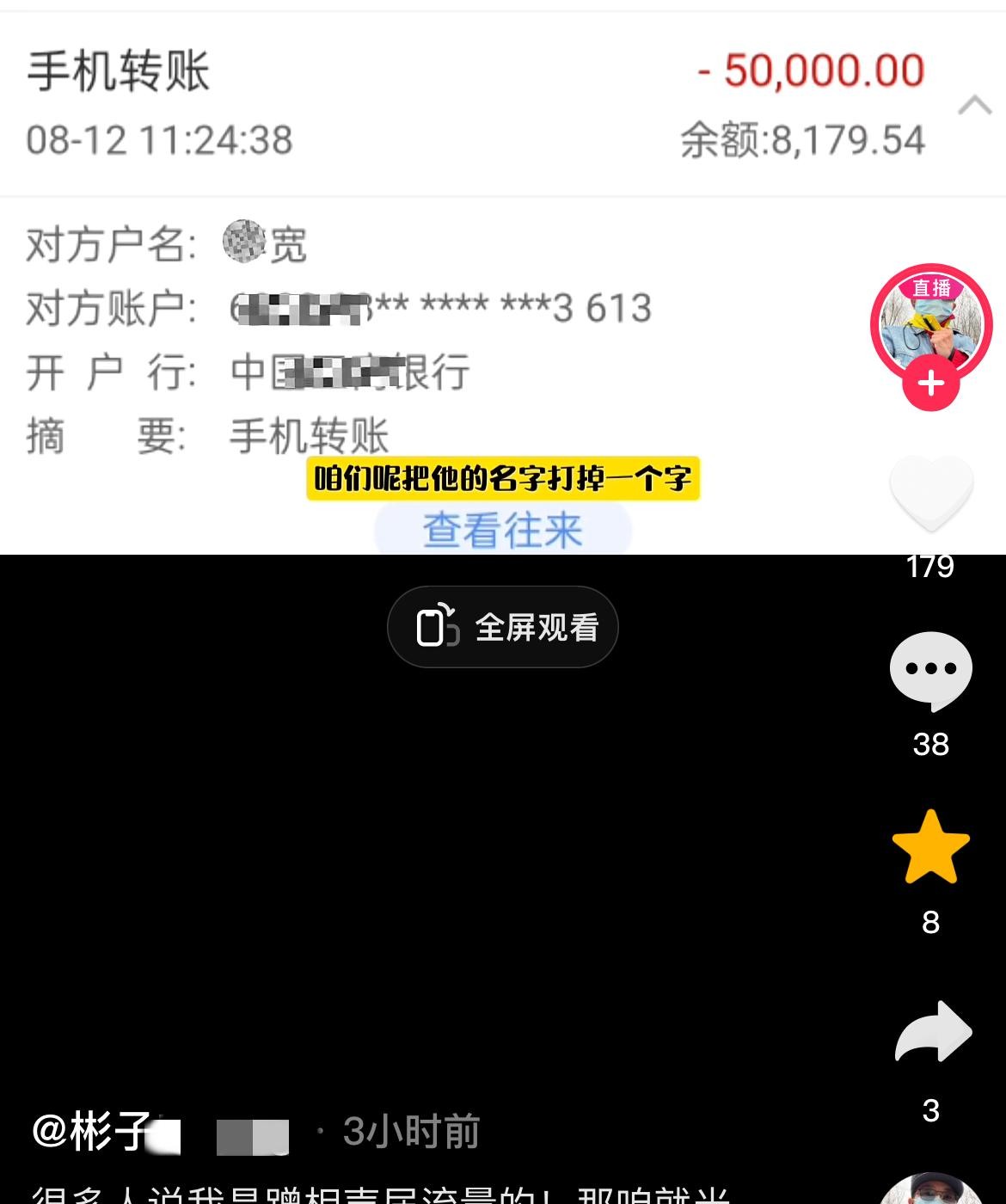Share this video

coord(933,1032)
